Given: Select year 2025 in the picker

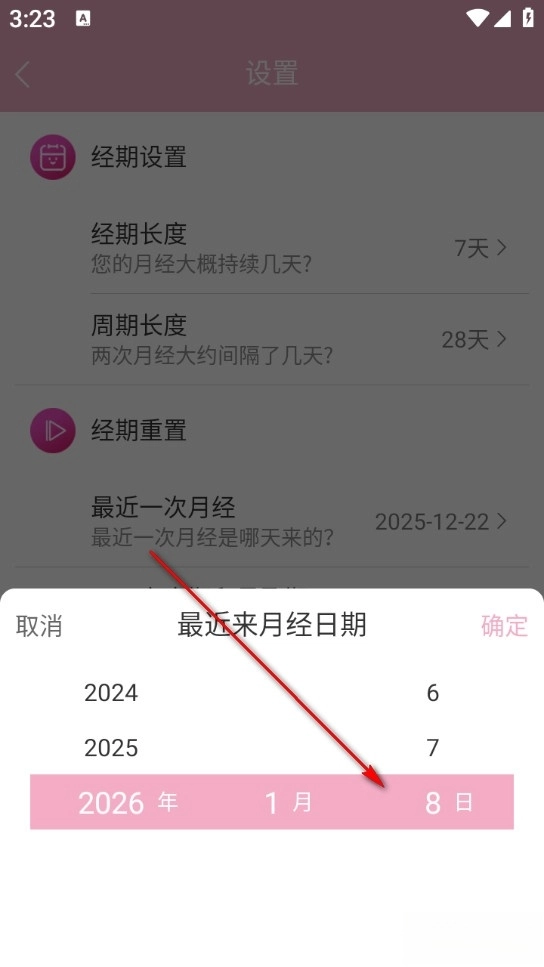Looking at the screenshot, I should pos(111,747).
